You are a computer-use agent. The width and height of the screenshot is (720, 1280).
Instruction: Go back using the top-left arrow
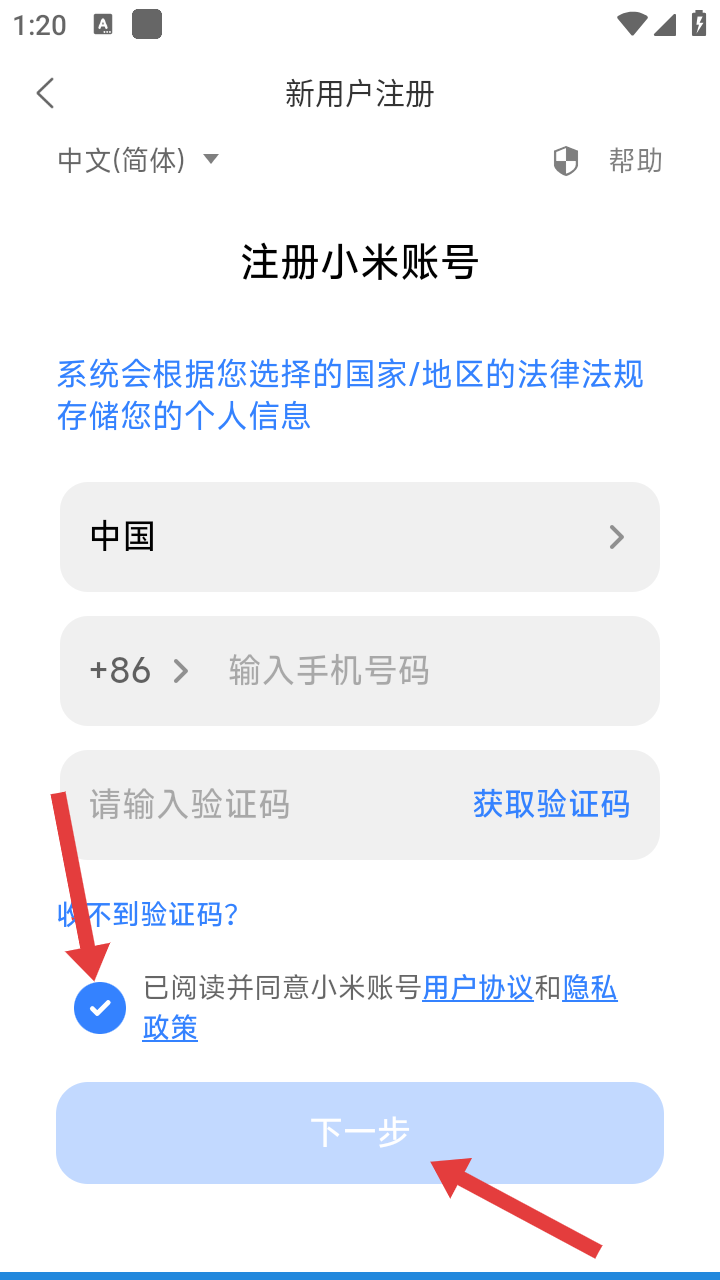click(45, 94)
